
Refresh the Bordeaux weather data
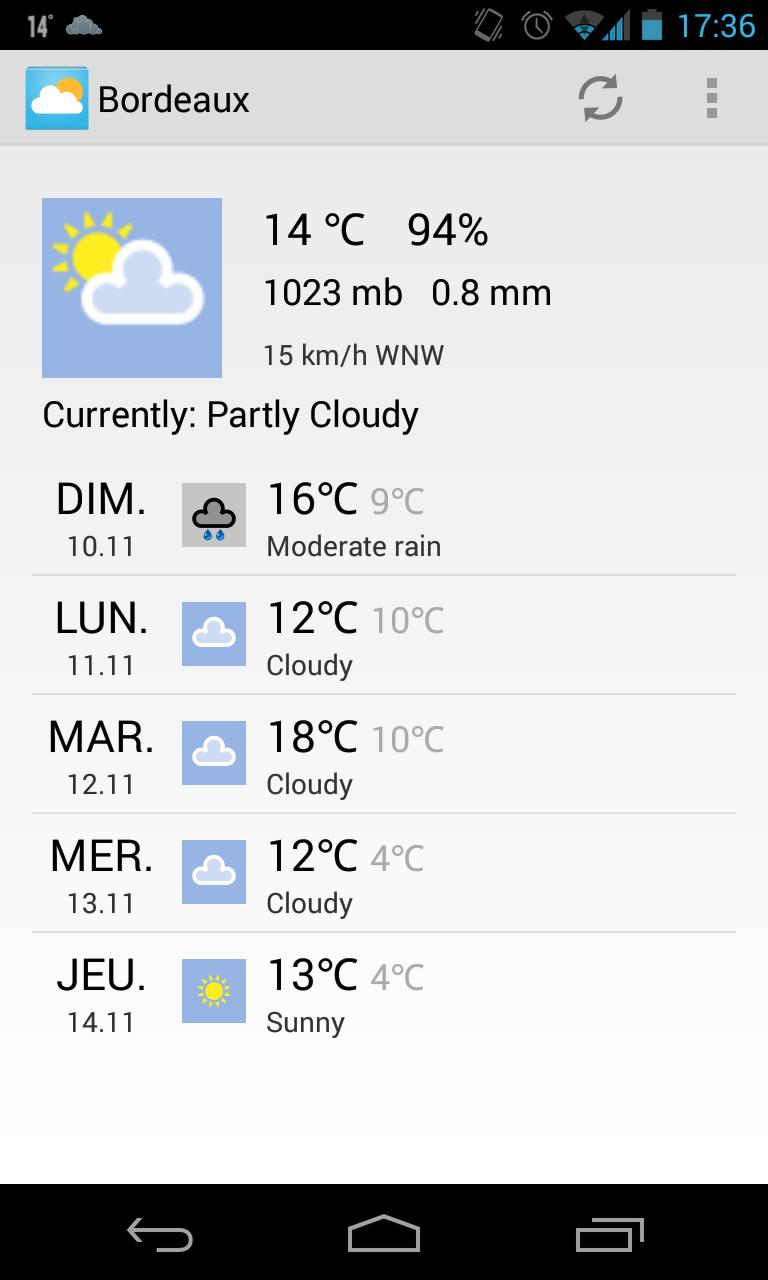[x=600, y=99]
